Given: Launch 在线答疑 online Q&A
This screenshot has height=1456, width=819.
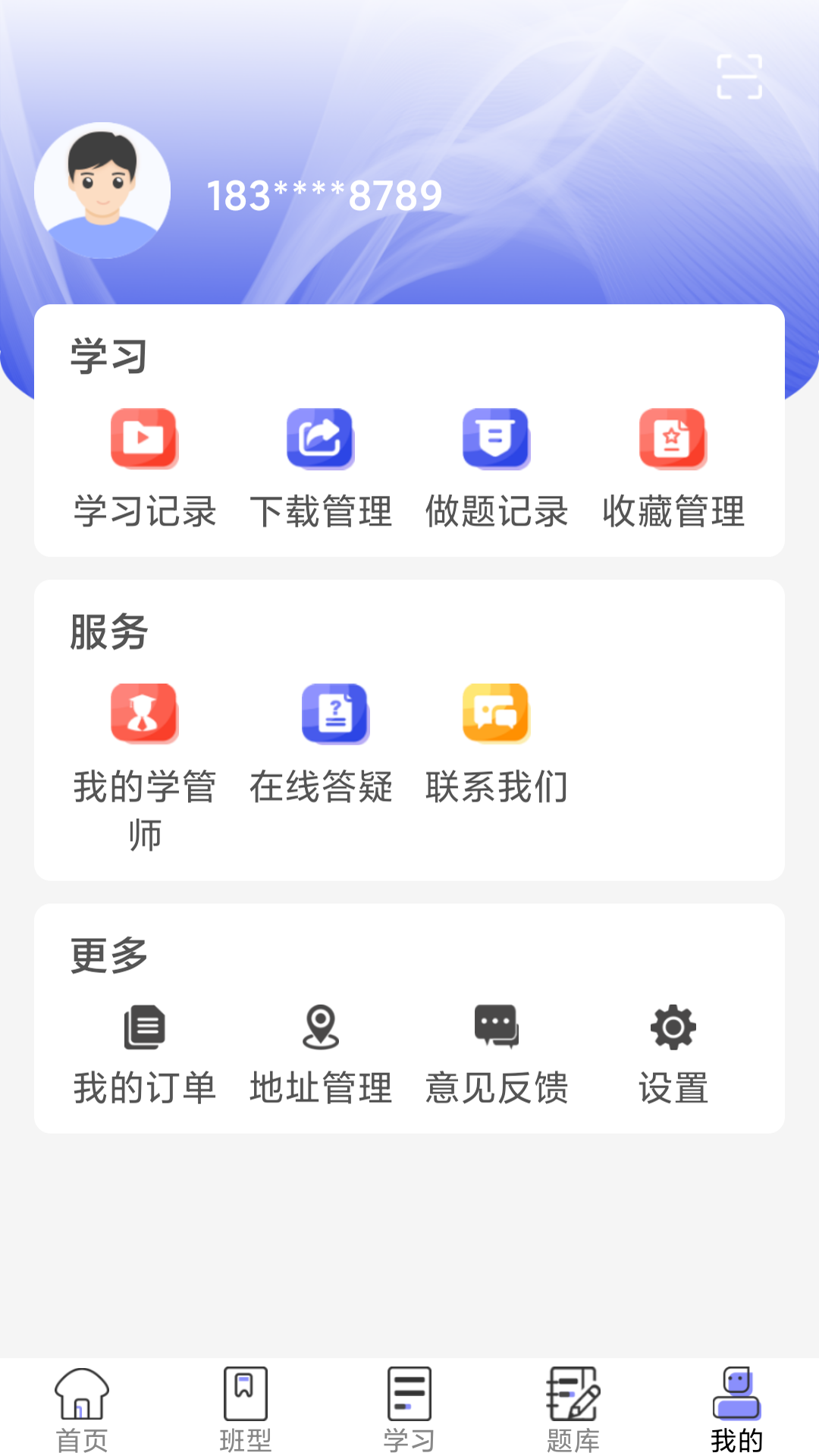Looking at the screenshot, I should (320, 743).
